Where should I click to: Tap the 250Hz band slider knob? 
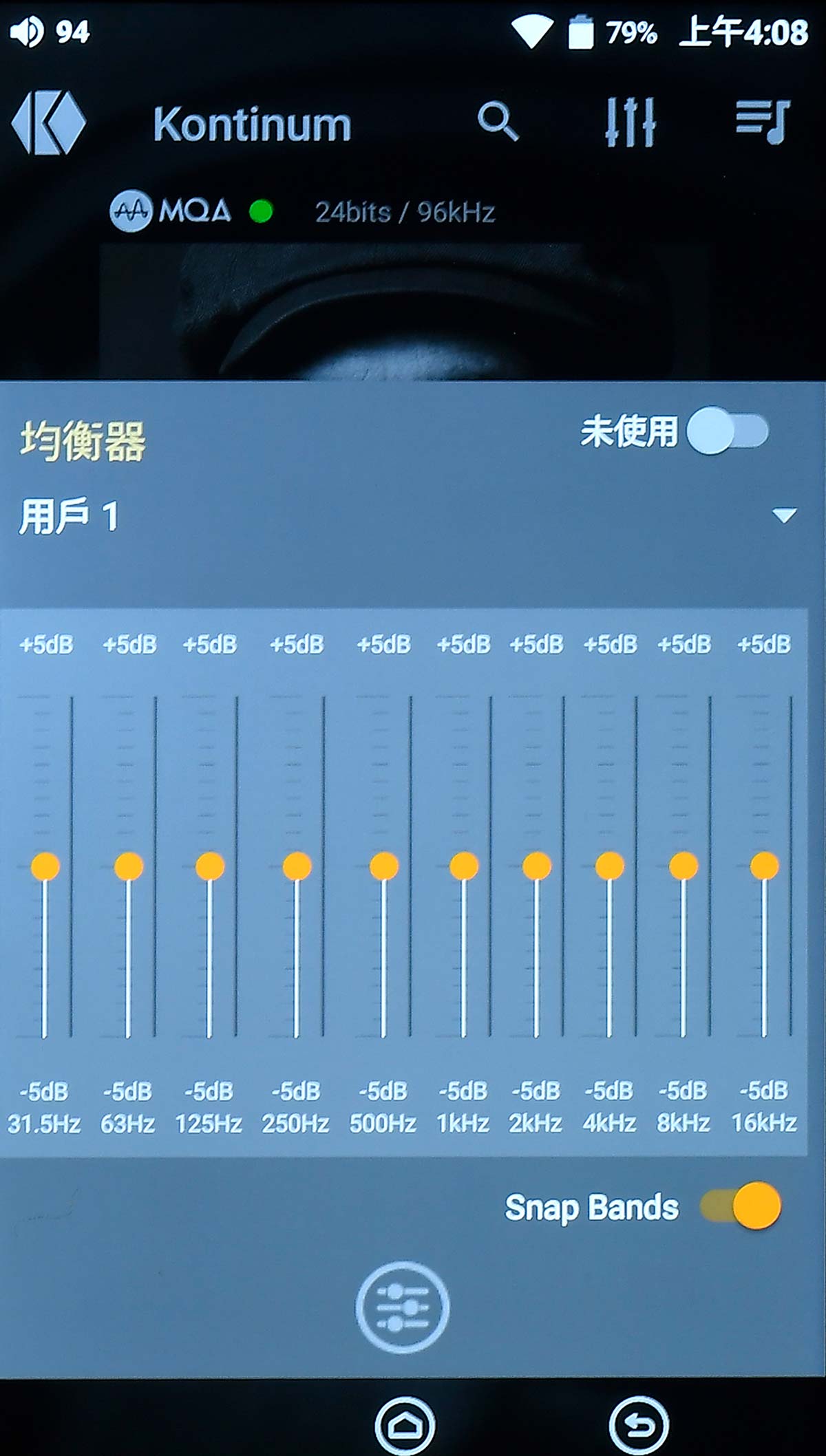click(x=297, y=866)
